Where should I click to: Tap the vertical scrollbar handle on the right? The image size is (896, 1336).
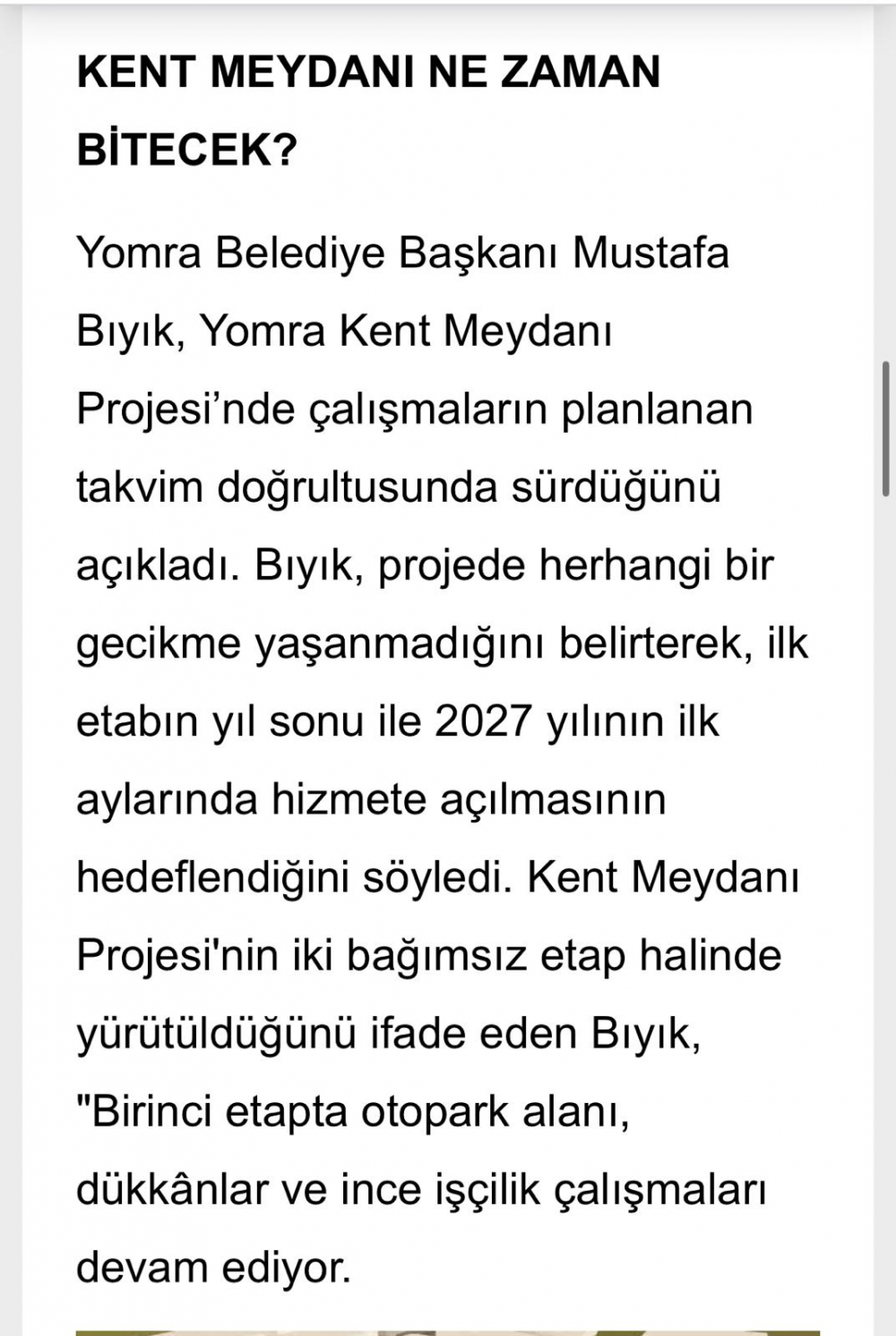(886, 428)
